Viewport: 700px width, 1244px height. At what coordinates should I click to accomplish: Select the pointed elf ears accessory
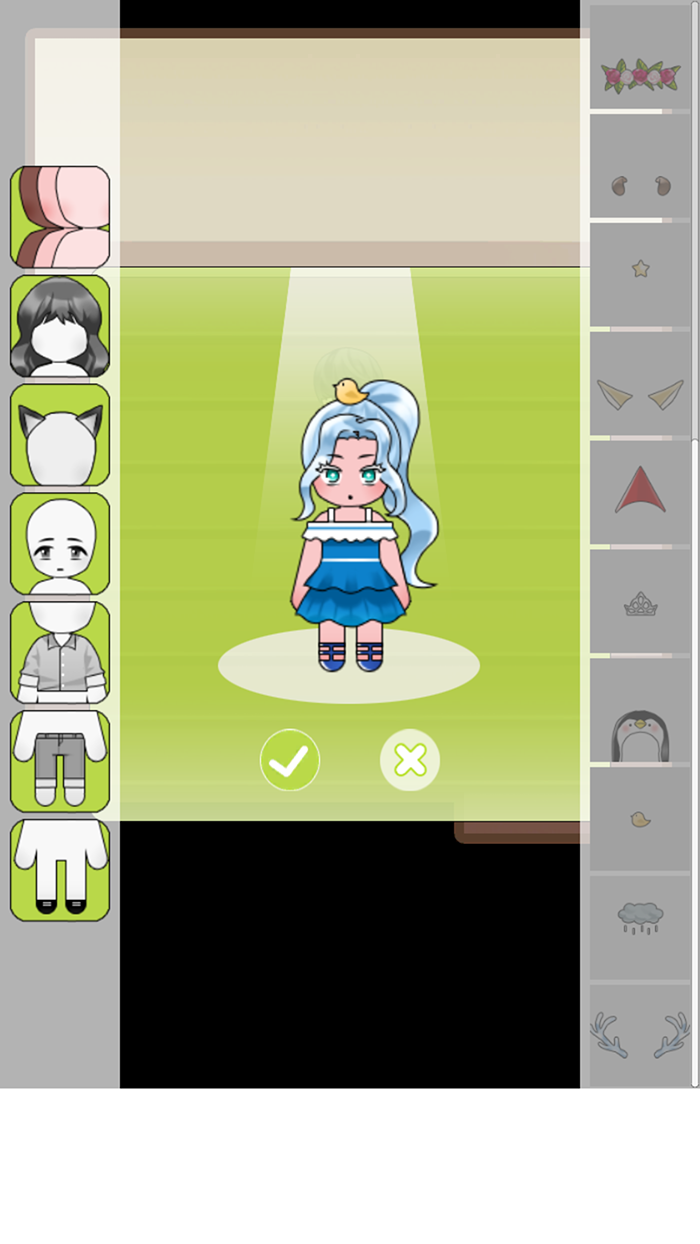[640, 395]
